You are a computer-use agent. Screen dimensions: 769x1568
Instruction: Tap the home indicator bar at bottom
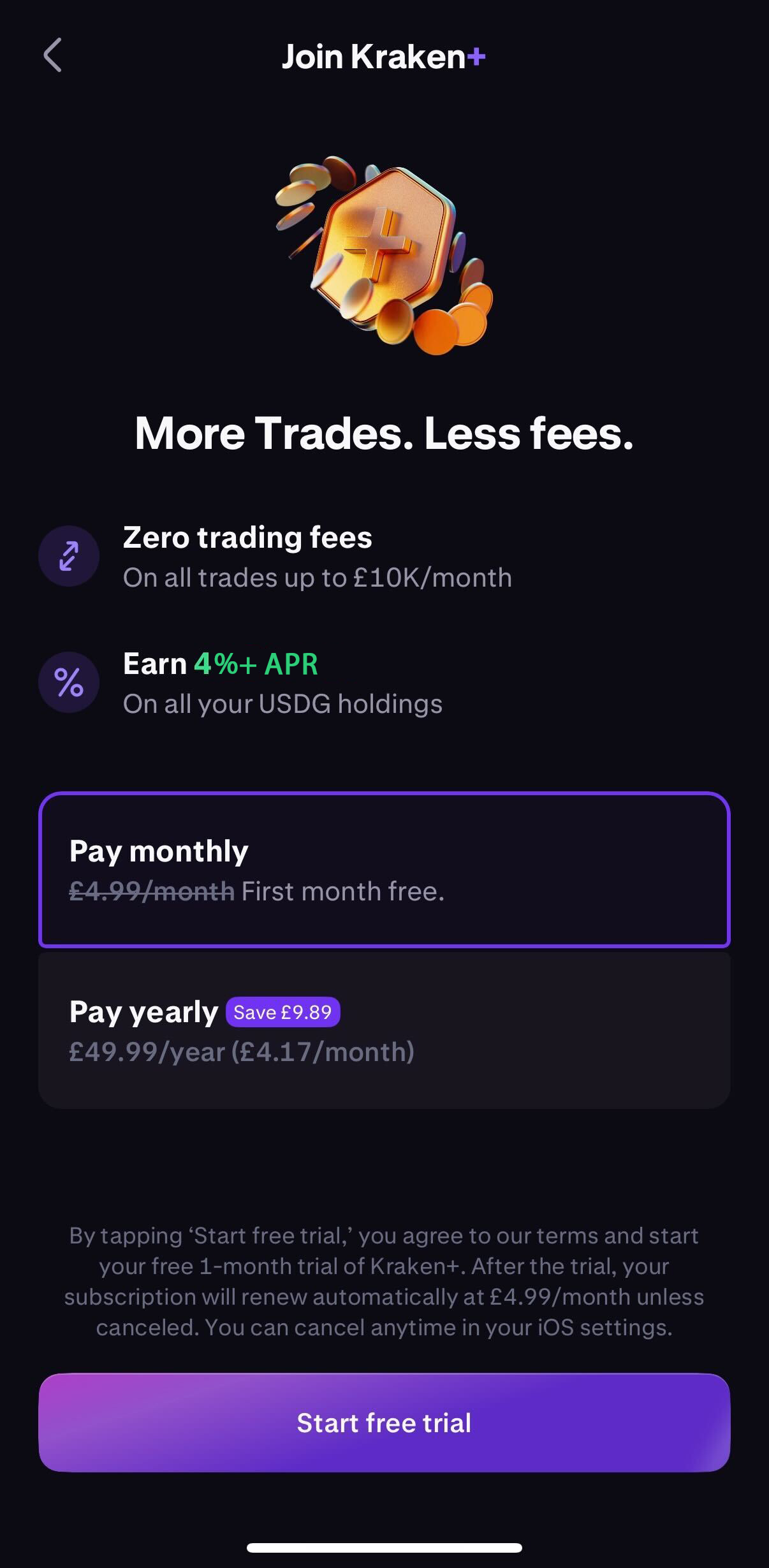coord(384,1548)
